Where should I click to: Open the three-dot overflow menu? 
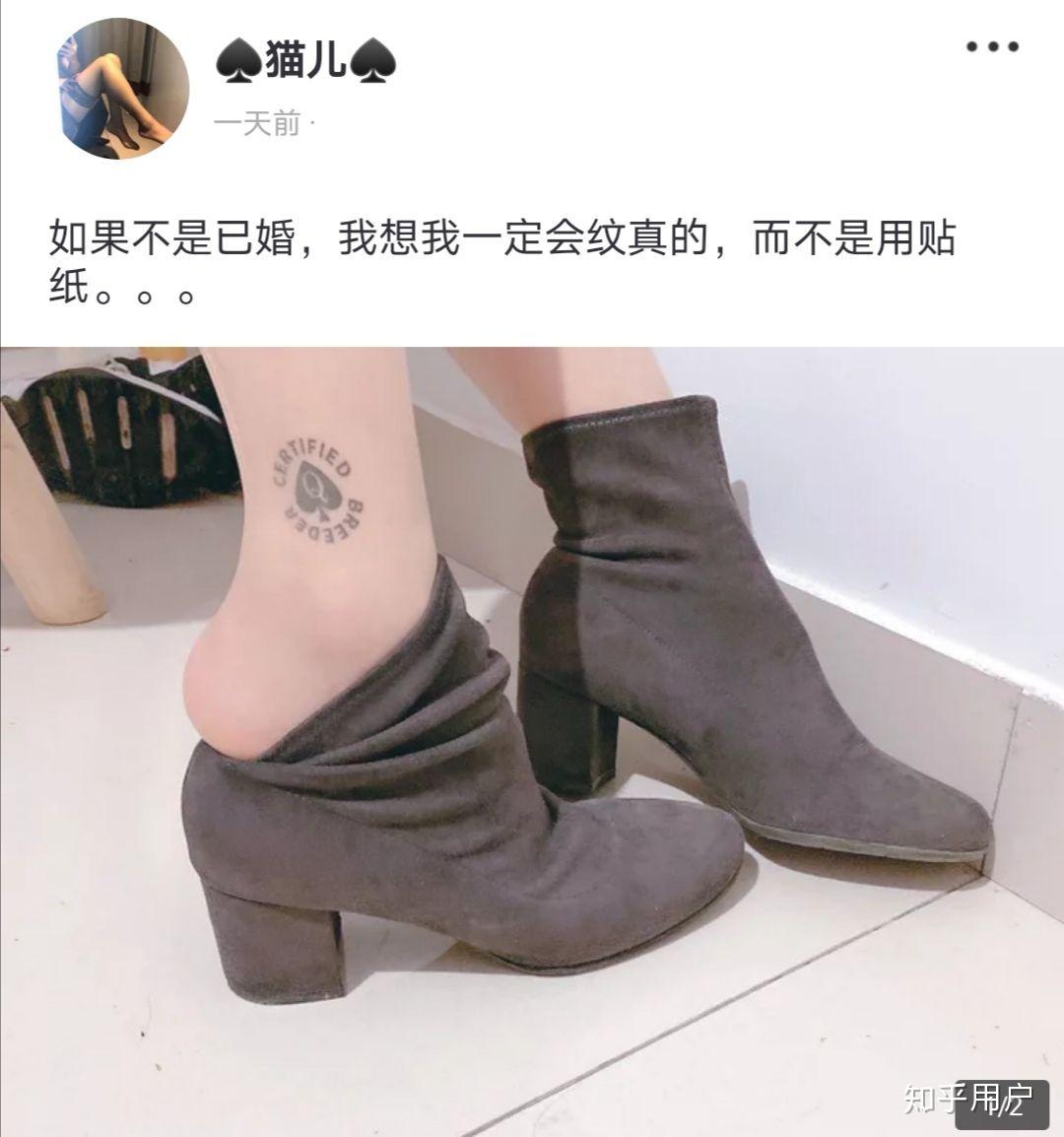[991, 46]
